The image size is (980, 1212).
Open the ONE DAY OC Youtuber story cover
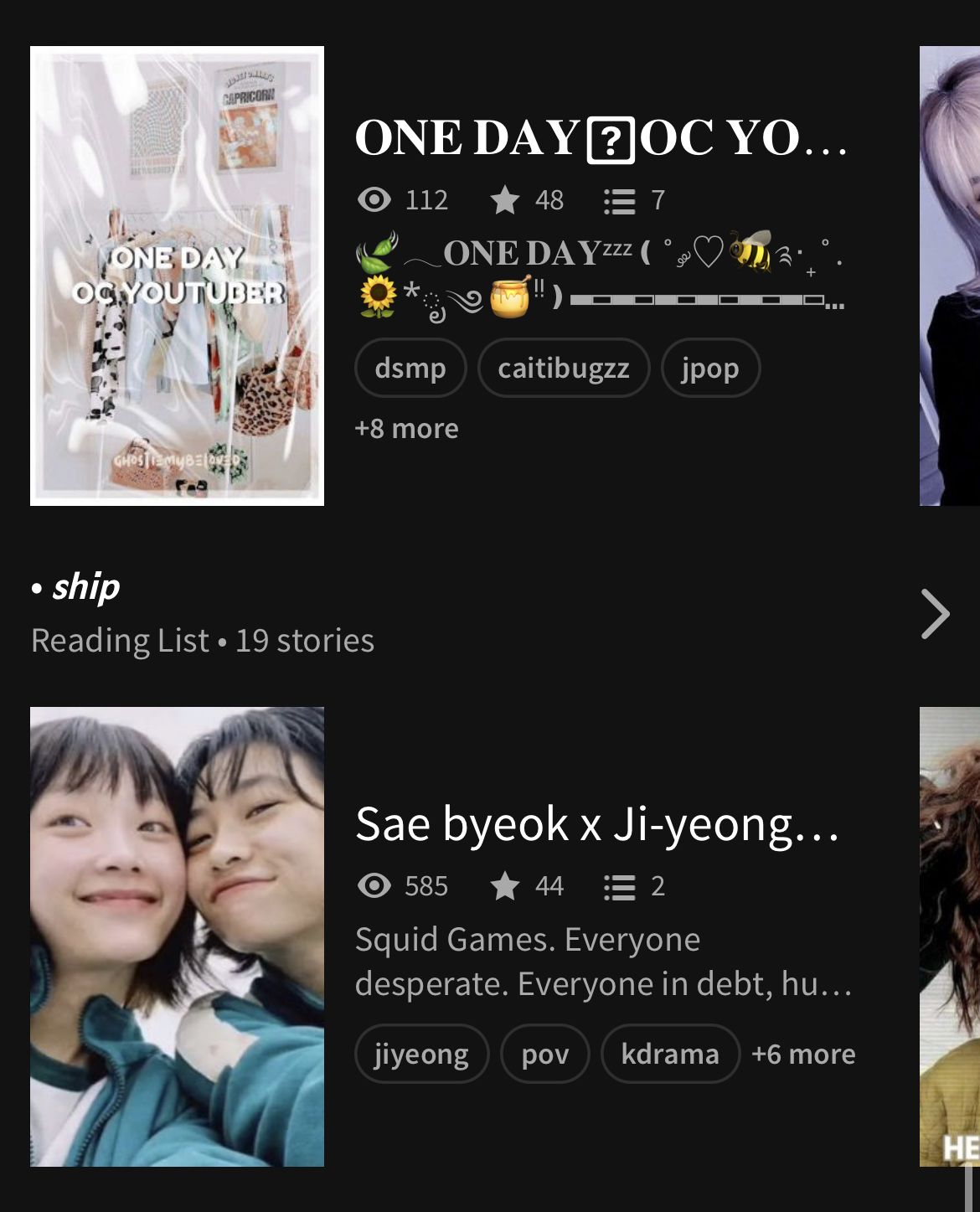coord(177,276)
